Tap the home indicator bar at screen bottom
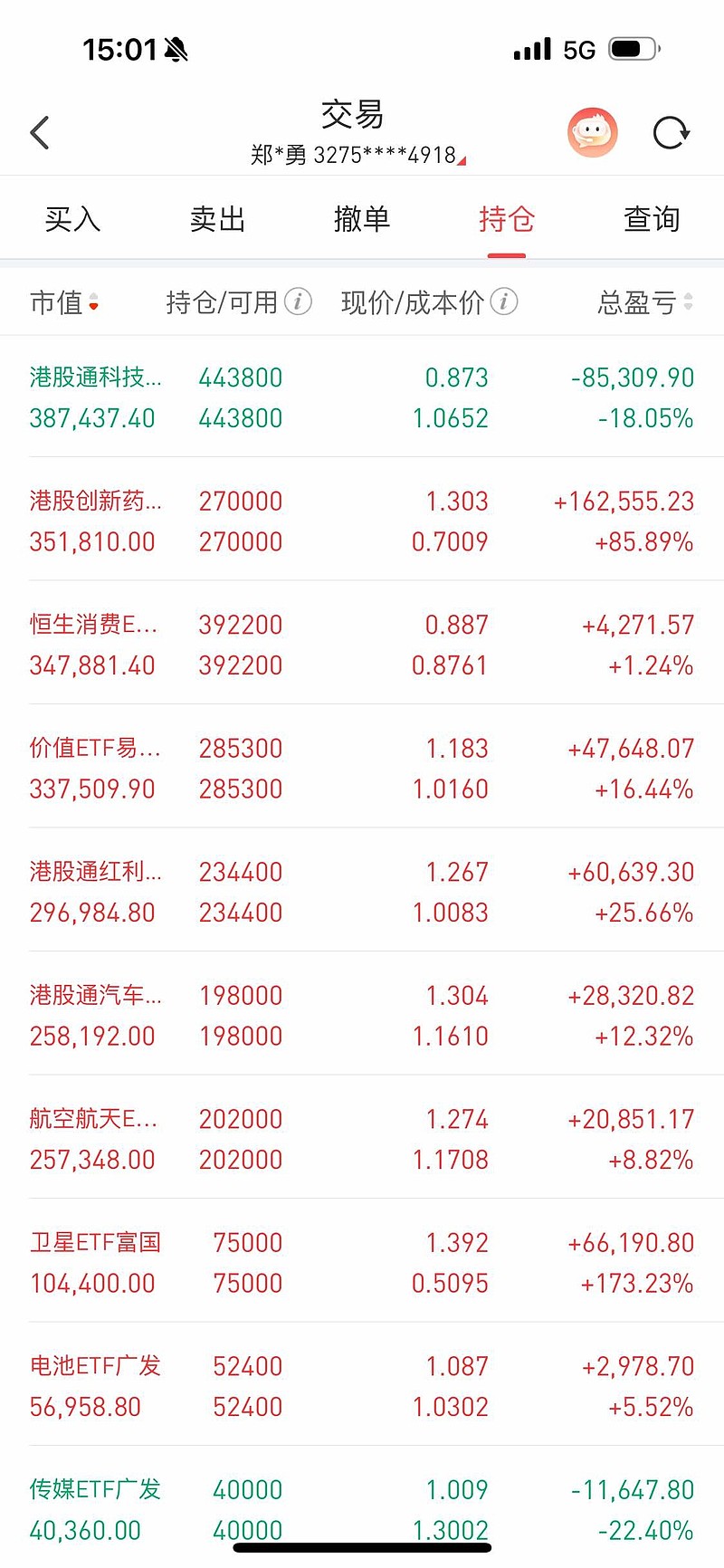The width and height of the screenshot is (724, 1568). pyautogui.click(x=362, y=1548)
